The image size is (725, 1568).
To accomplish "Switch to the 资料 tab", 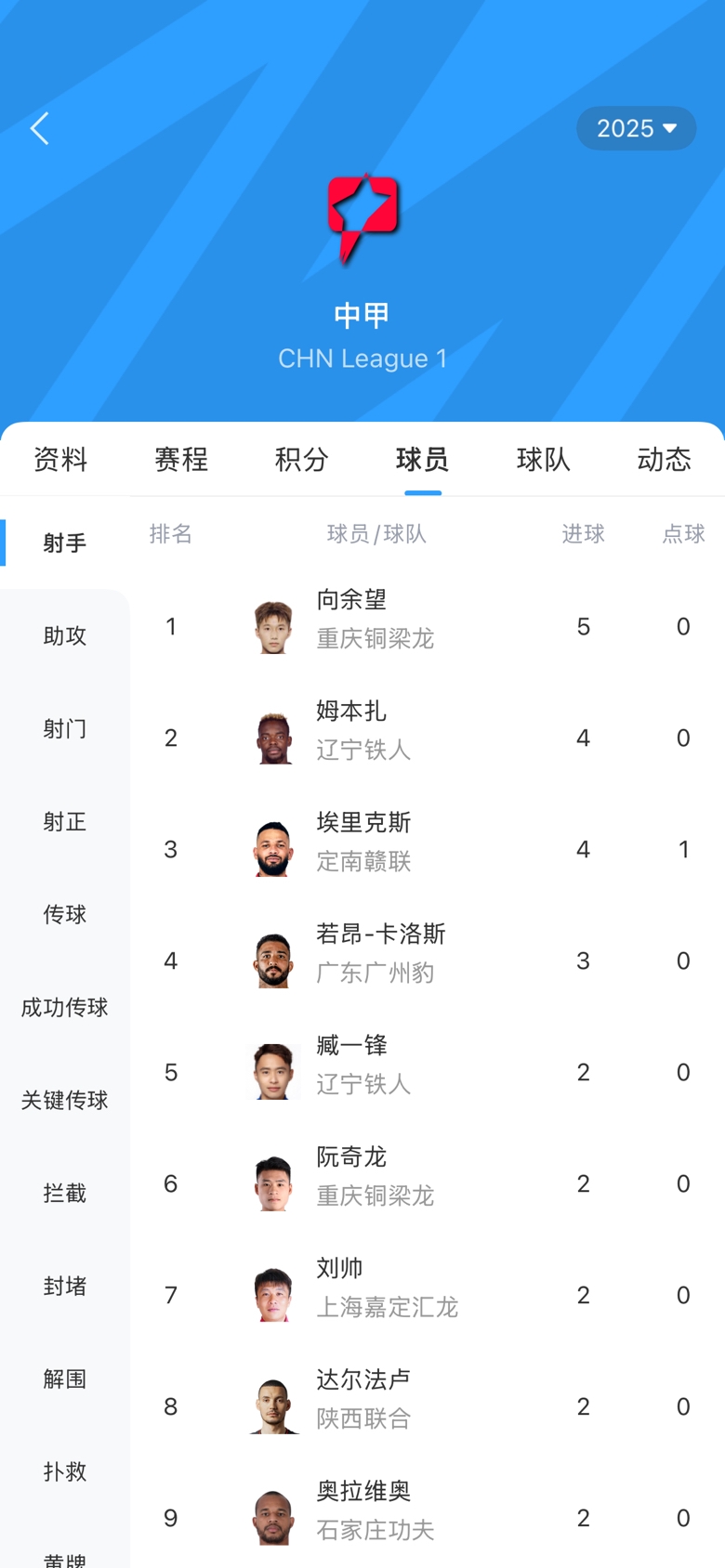I will [60, 459].
